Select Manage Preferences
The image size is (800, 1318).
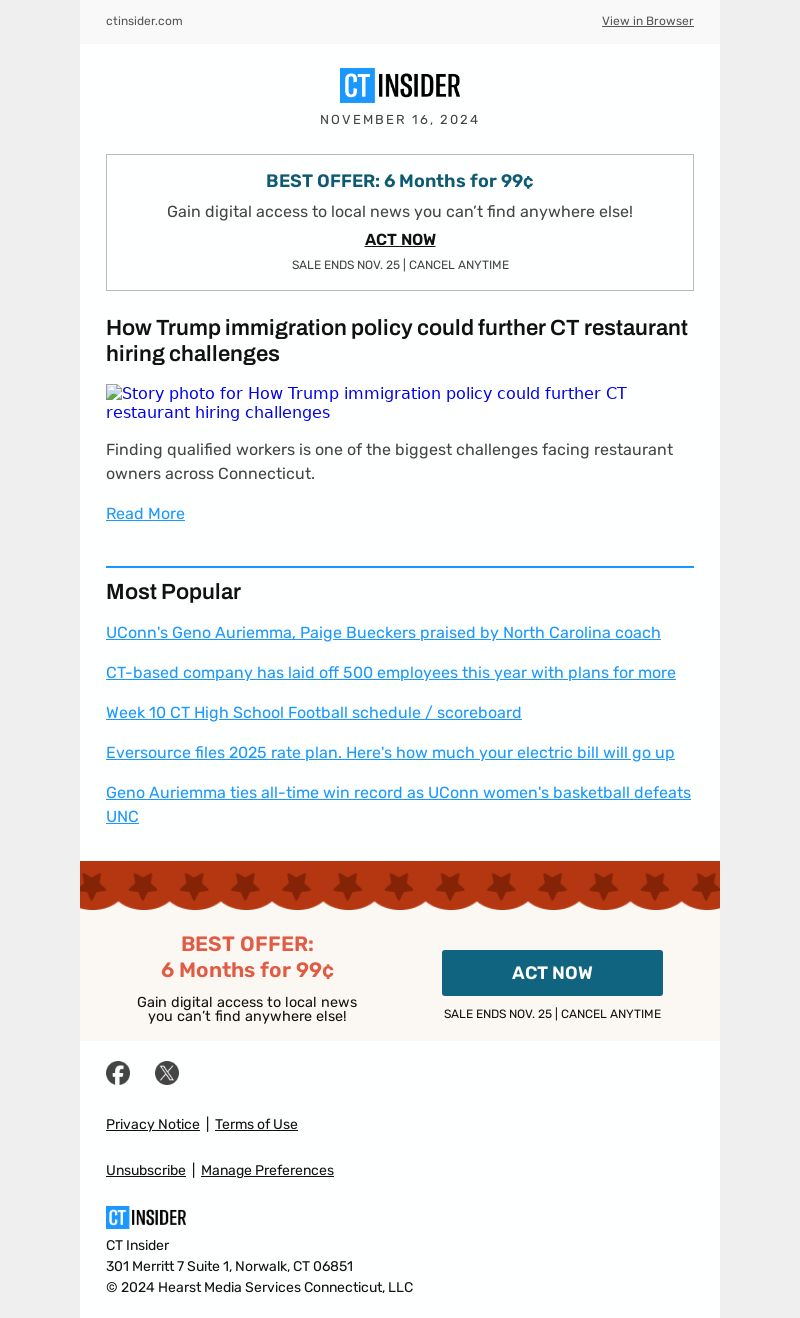[267, 1171]
